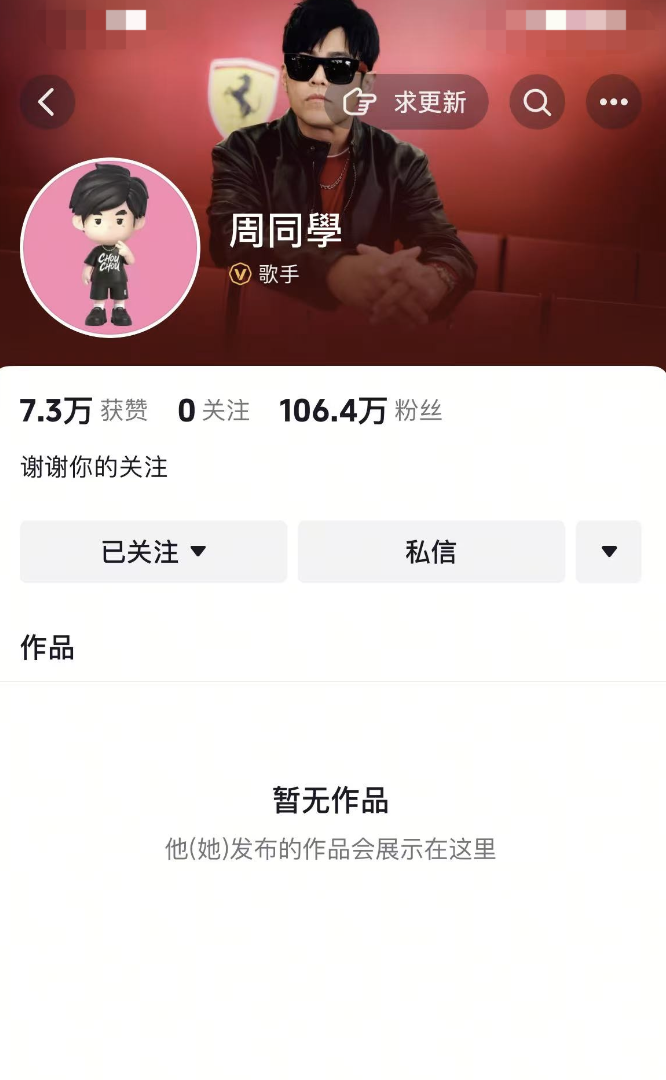Open the 已关注 follow options
The width and height of the screenshot is (666, 1080).
(153, 552)
